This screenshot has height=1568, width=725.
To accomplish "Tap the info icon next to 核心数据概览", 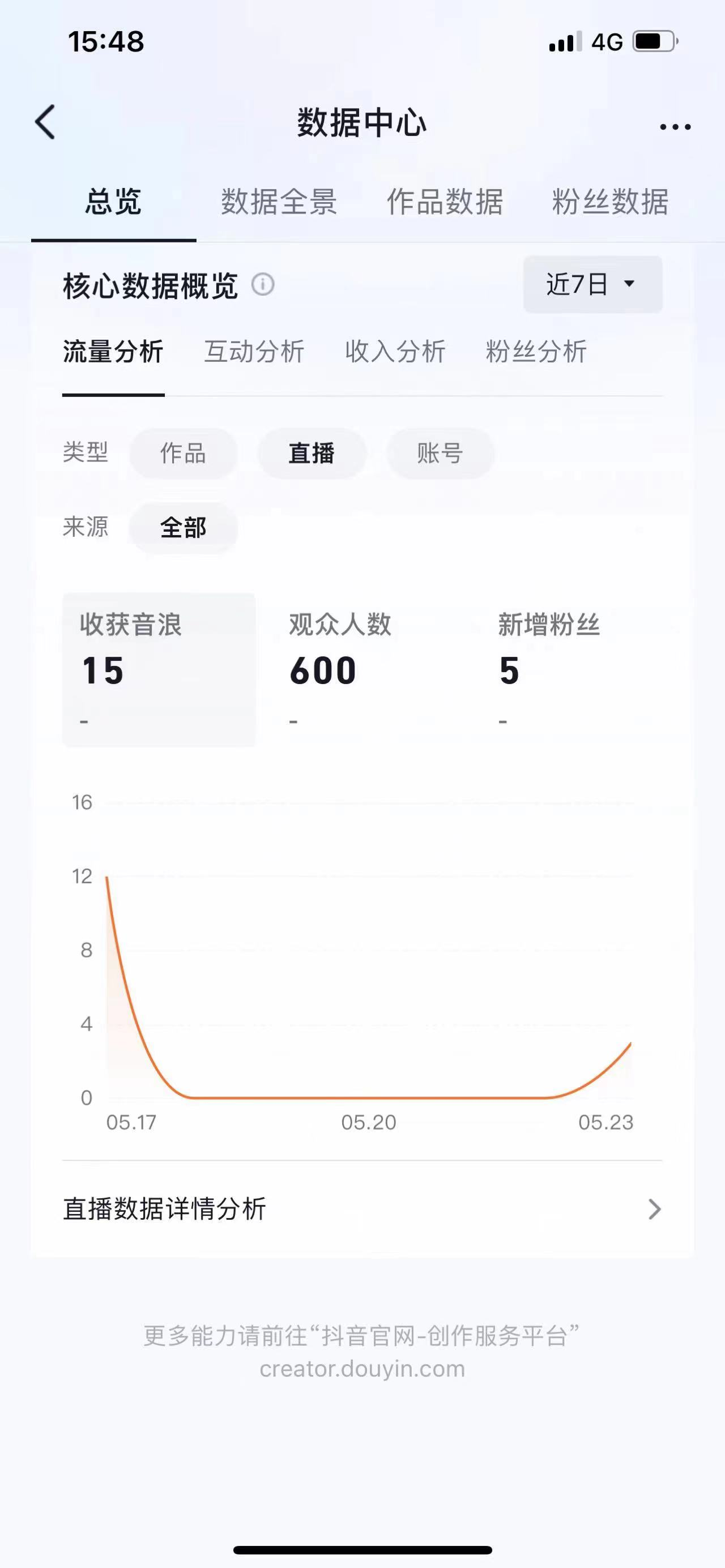I will (263, 284).
